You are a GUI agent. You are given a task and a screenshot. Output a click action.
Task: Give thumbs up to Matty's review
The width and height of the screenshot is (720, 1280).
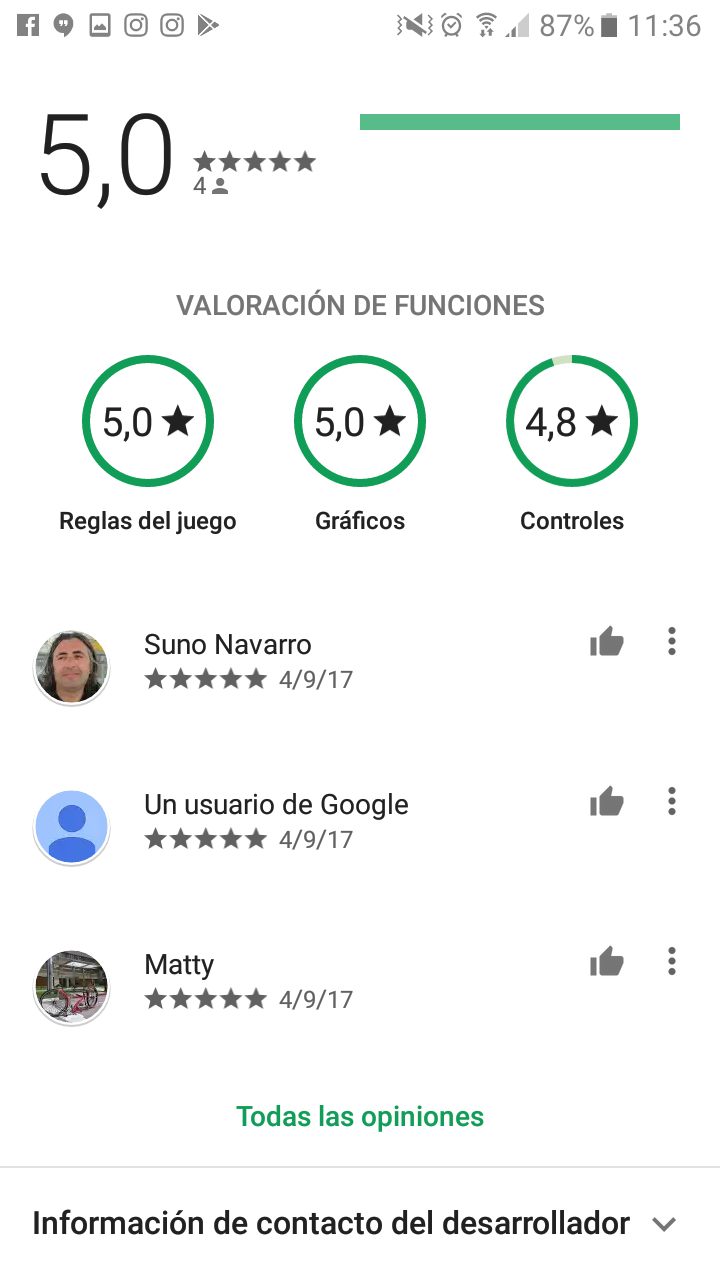606,962
